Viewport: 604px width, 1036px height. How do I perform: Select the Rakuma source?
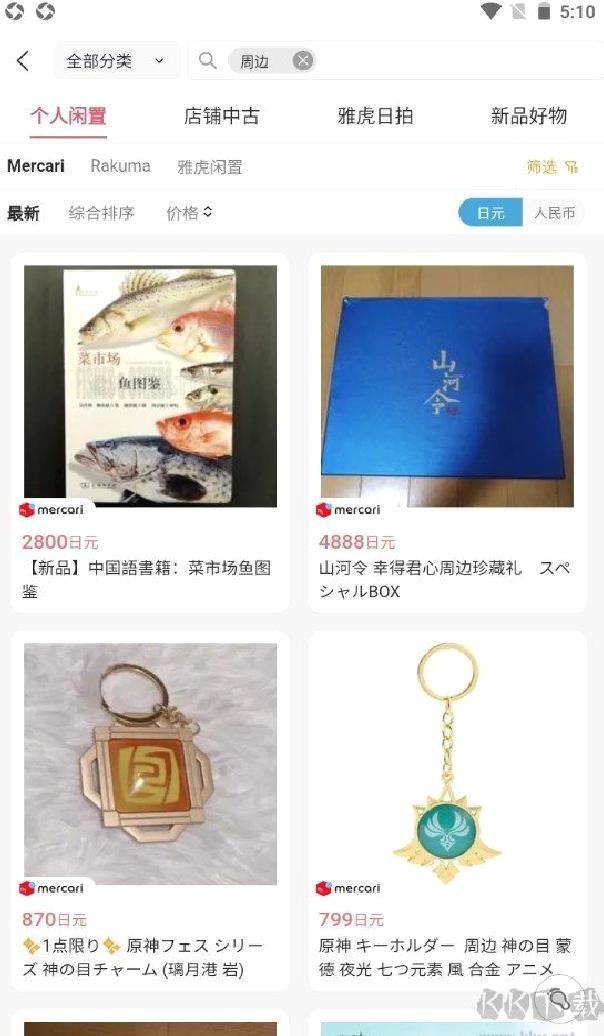point(120,166)
